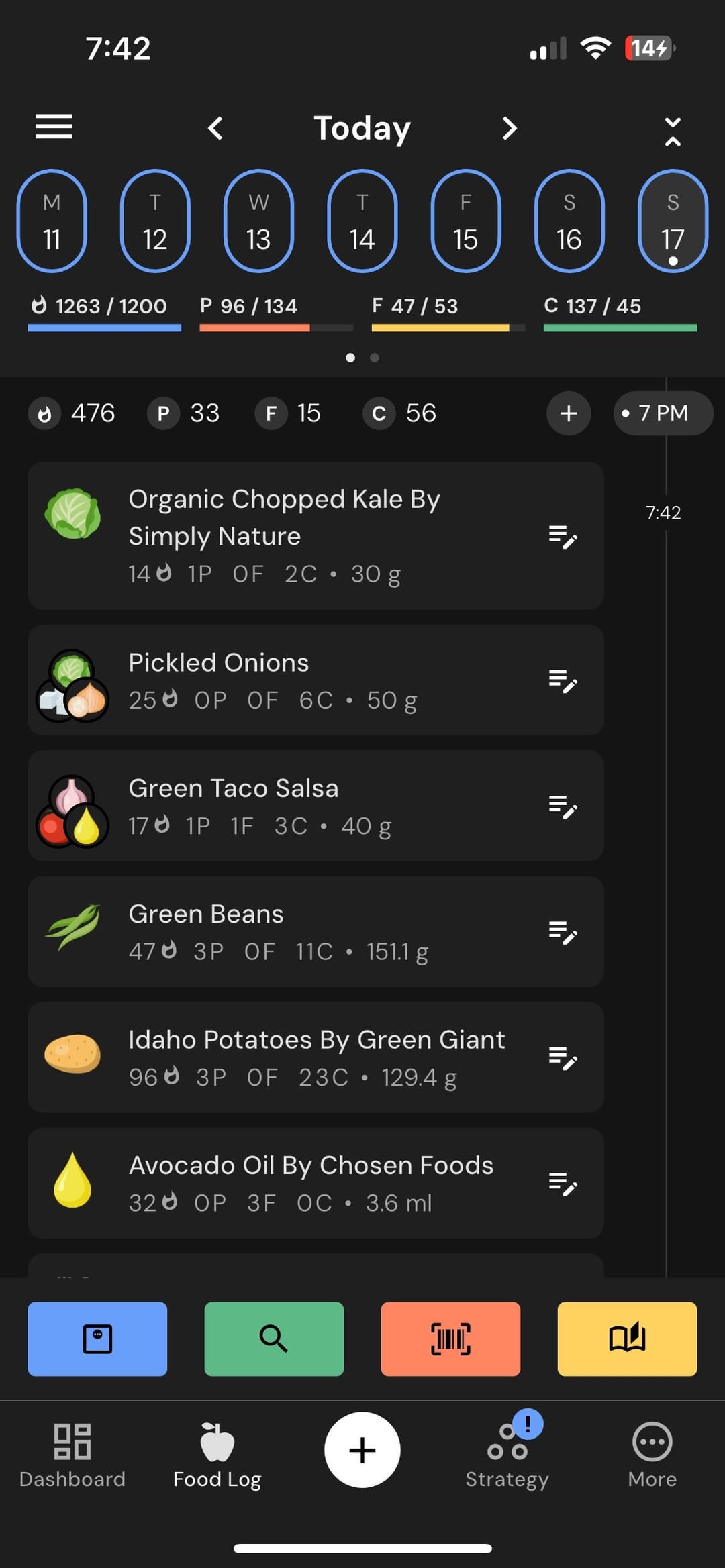Switch to the Strategy tab
The image size is (725, 1568).
507,1455
